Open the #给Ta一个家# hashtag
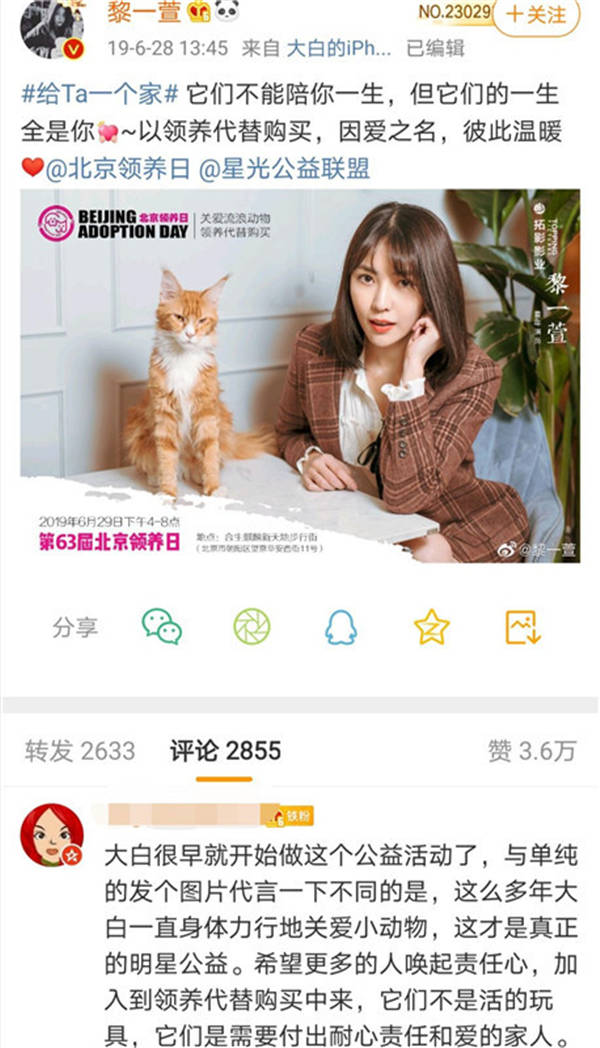The width and height of the screenshot is (600, 1048). coord(99,95)
